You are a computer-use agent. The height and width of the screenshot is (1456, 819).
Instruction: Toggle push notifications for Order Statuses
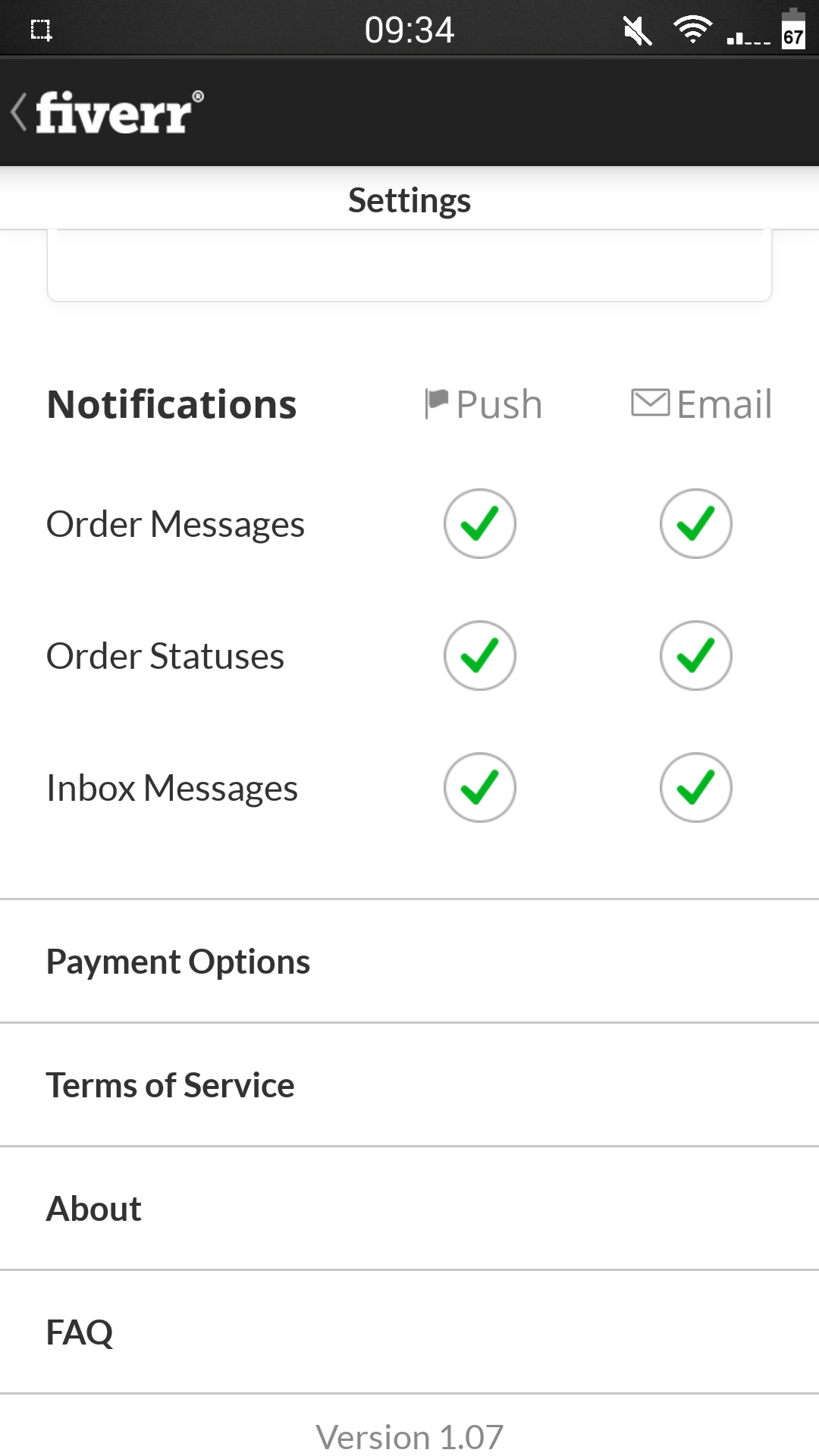coord(480,656)
